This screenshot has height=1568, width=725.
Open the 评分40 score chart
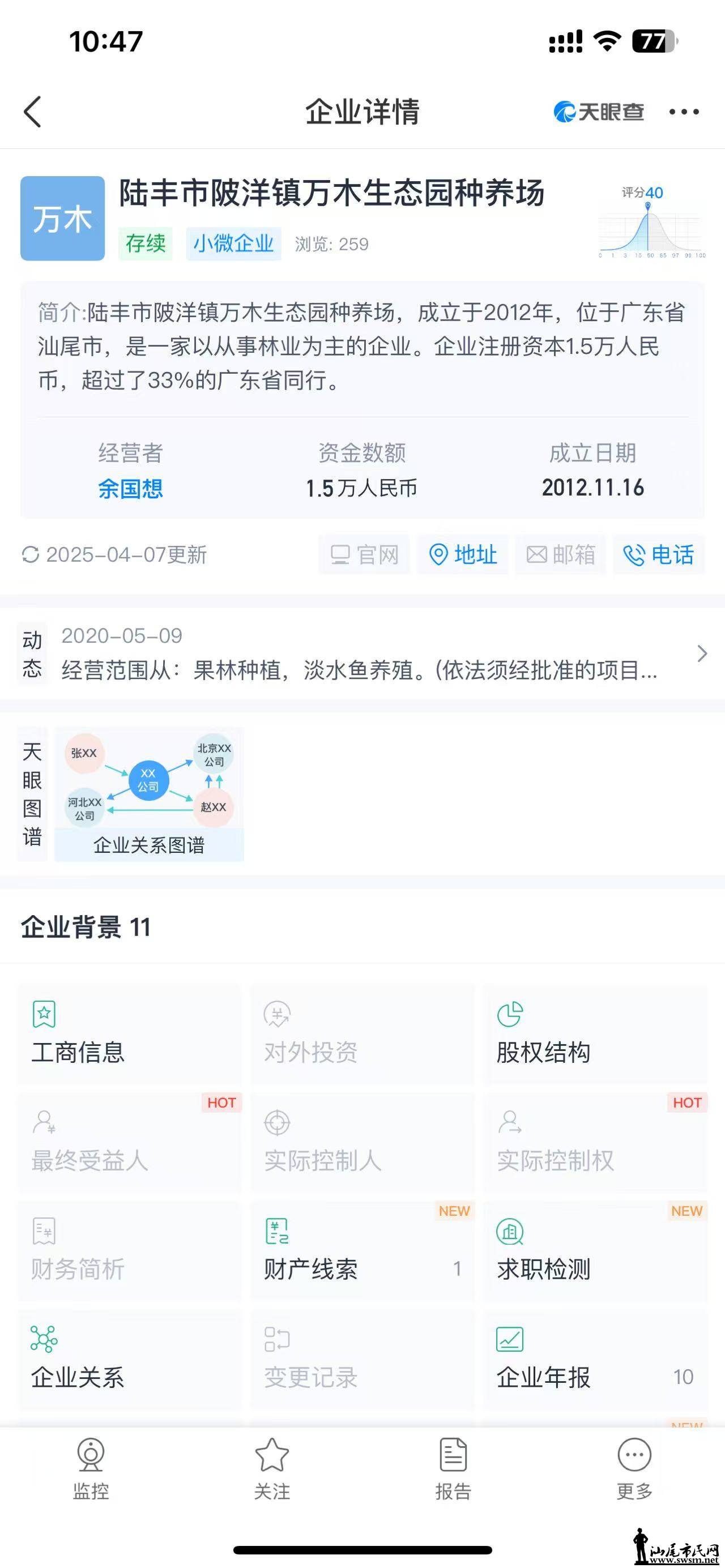650,223
